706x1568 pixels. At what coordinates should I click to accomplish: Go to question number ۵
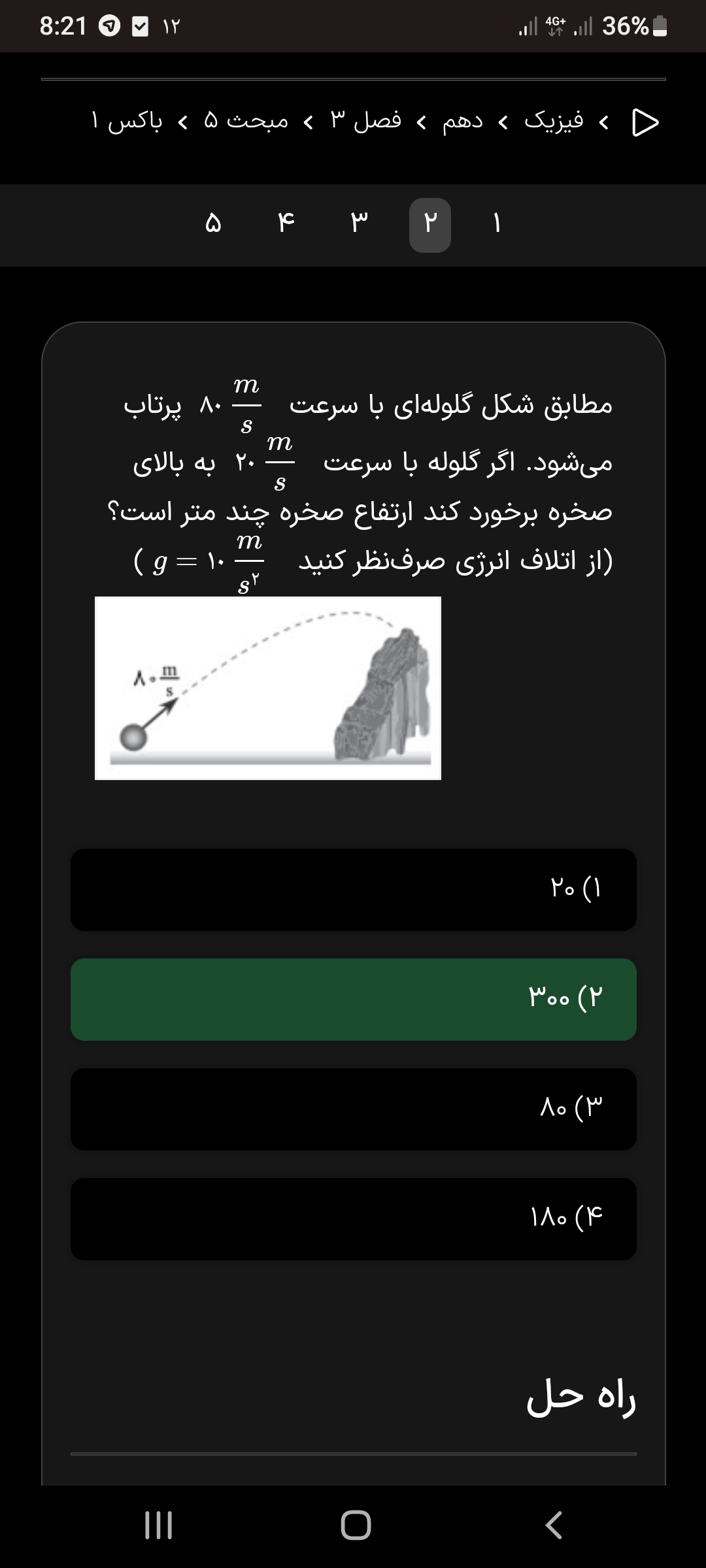pyautogui.click(x=213, y=225)
